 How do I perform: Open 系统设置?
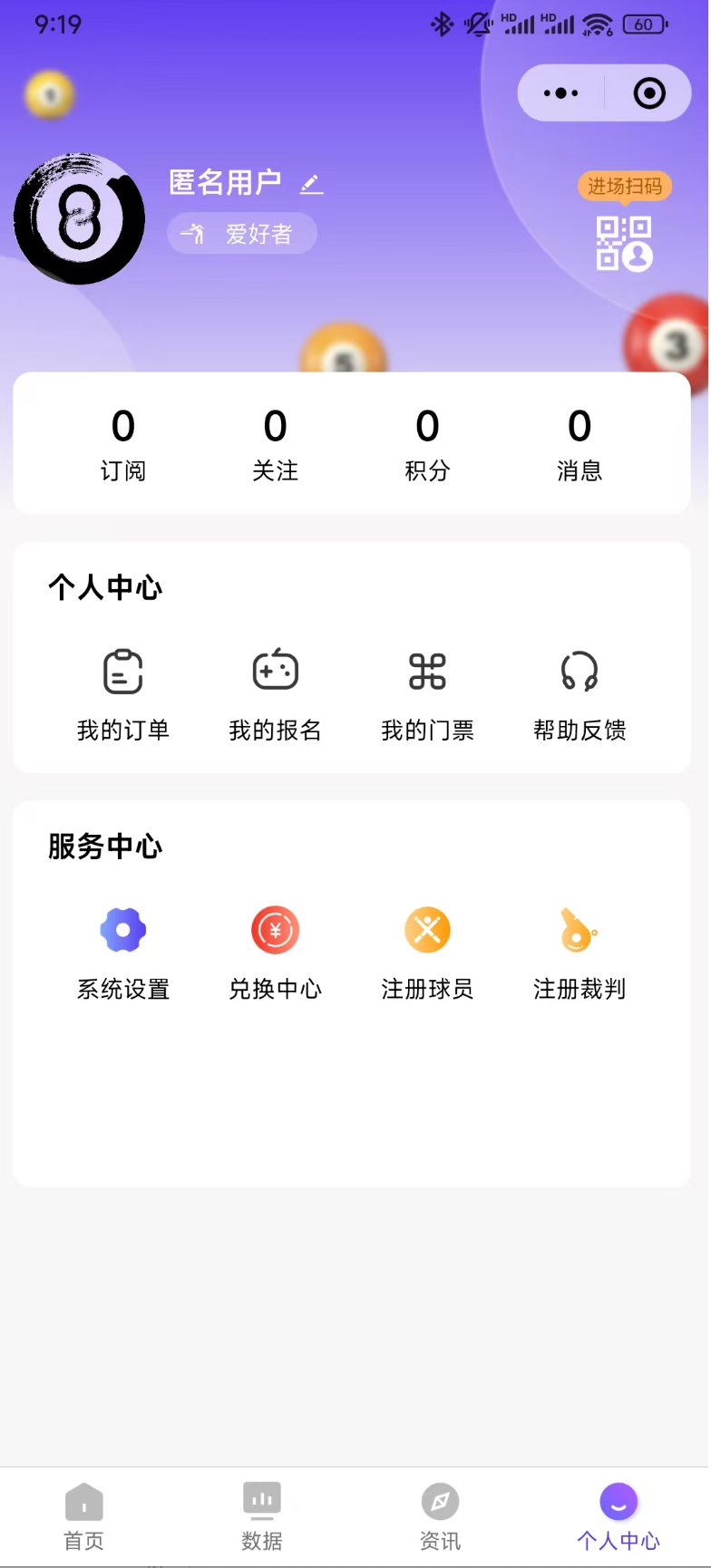coord(123,952)
